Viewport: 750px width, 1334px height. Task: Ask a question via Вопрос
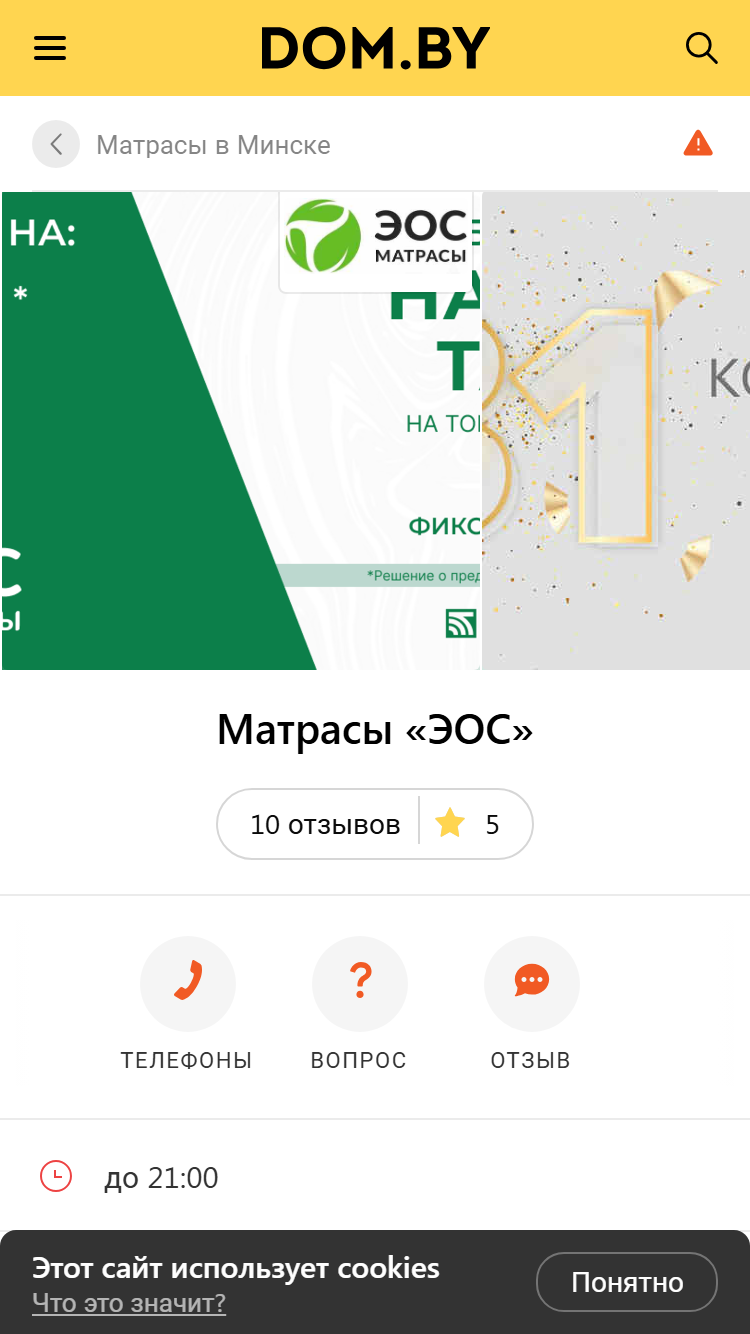tap(359, 1004)
